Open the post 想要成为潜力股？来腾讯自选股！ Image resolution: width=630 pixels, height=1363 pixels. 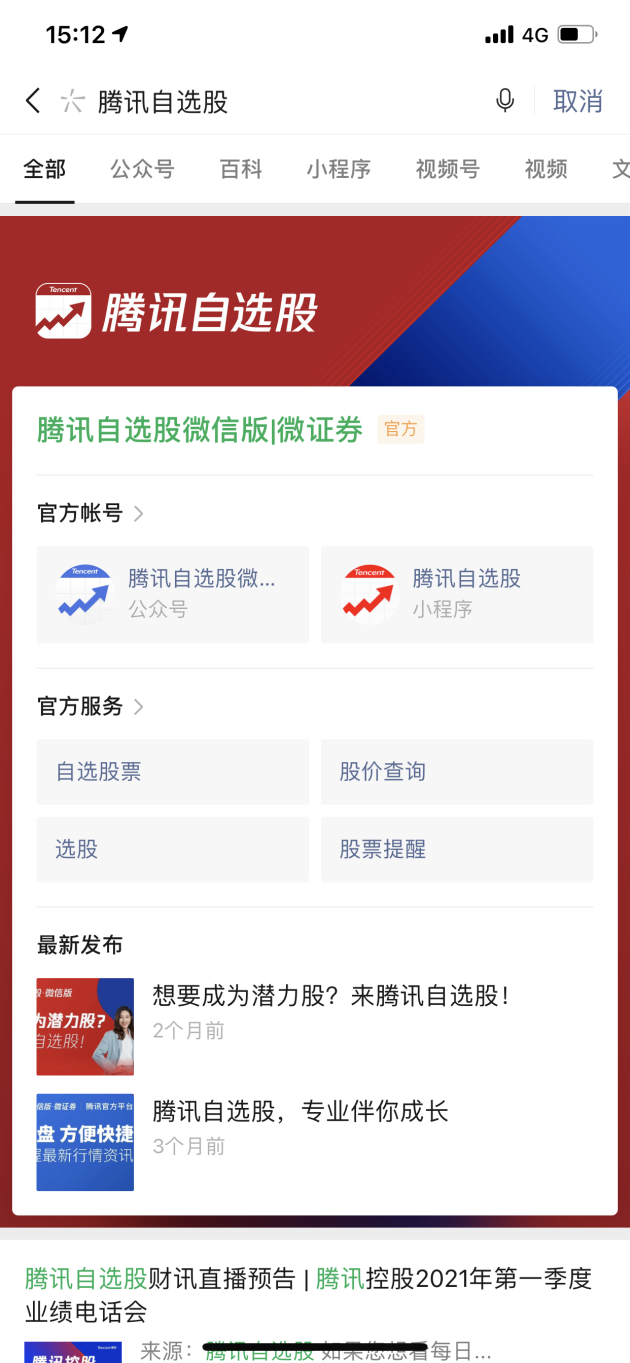(315, 1027)
